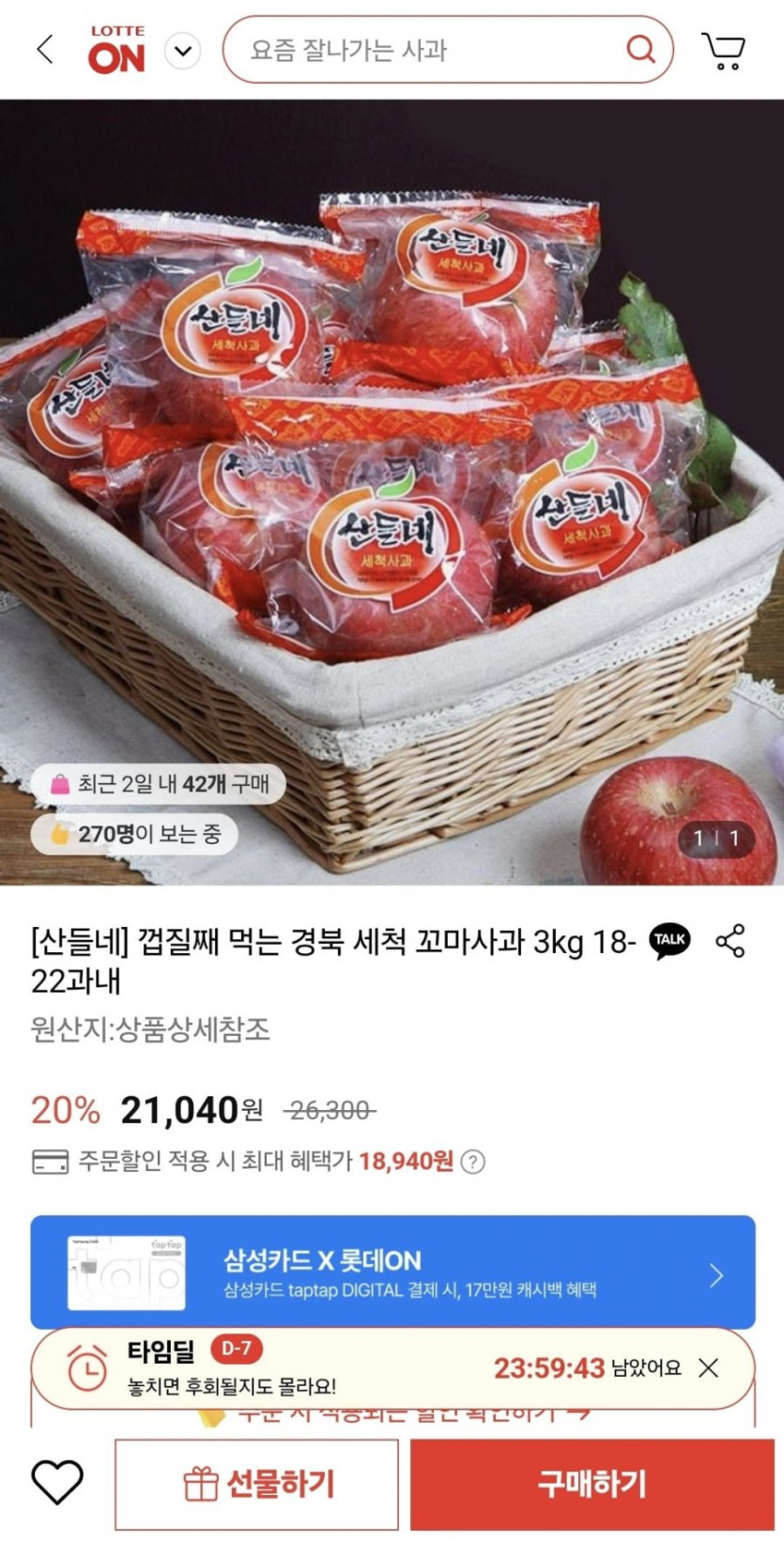Open the time deal D-7 banner
The width and height of the screenshot is (784, 1543).
(310, 1367)
